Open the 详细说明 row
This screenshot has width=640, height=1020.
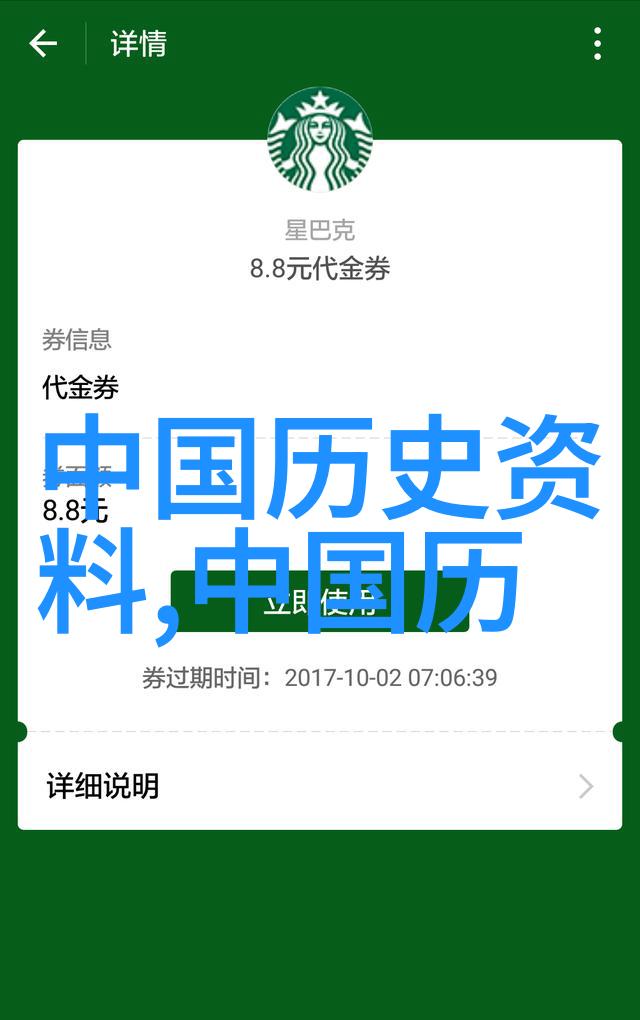point(320,786)
